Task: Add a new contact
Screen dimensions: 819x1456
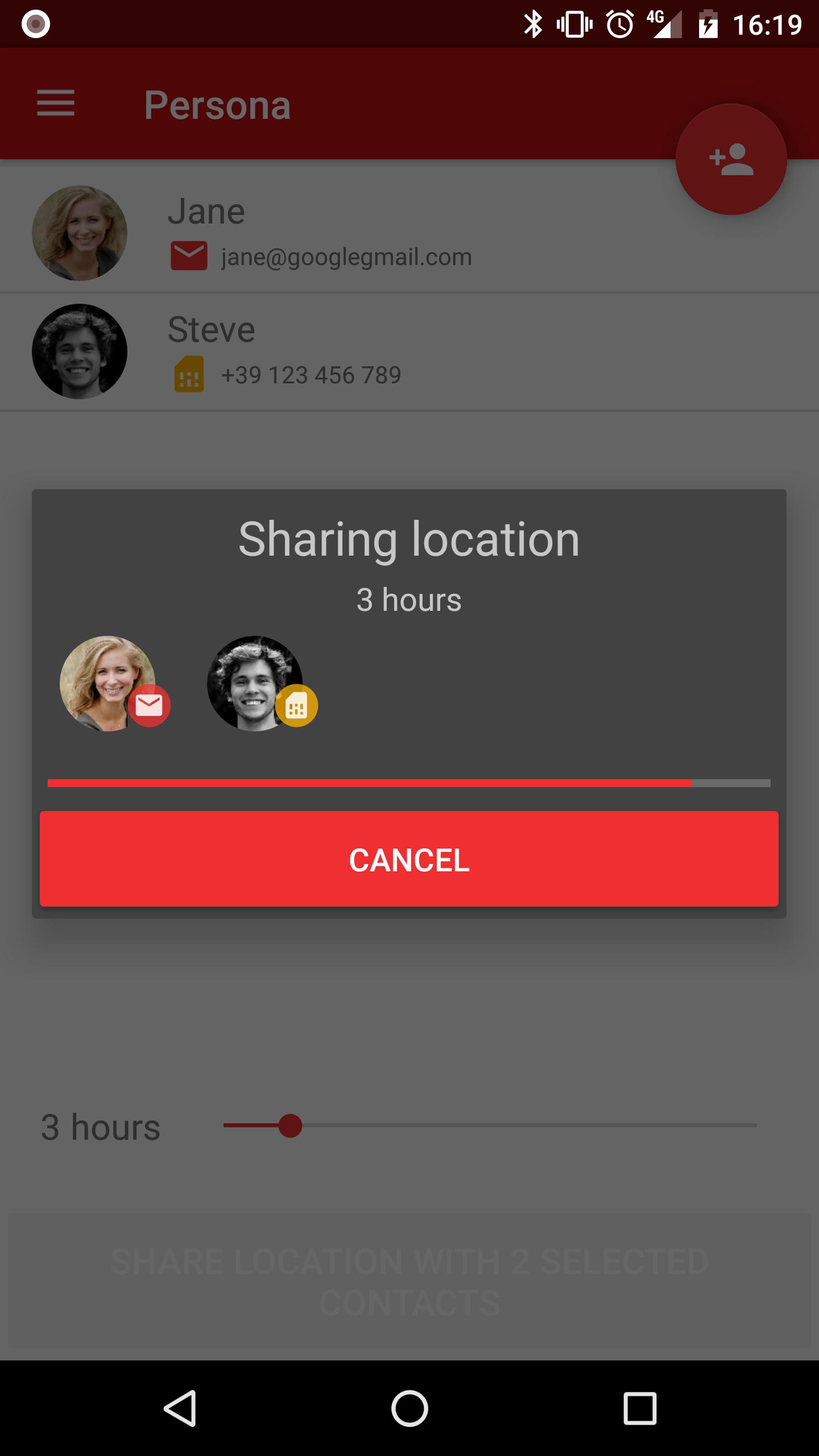Action: [731, 159]
